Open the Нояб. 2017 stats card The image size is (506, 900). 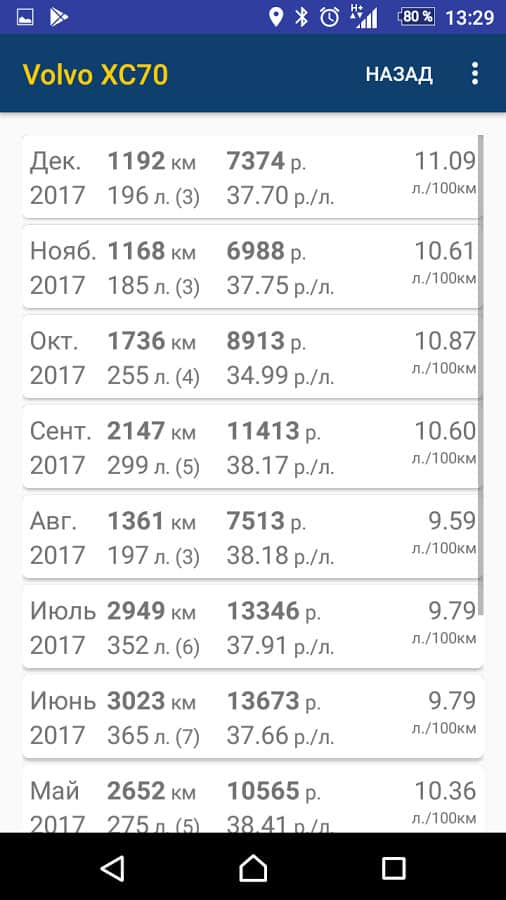pos(252,267)
